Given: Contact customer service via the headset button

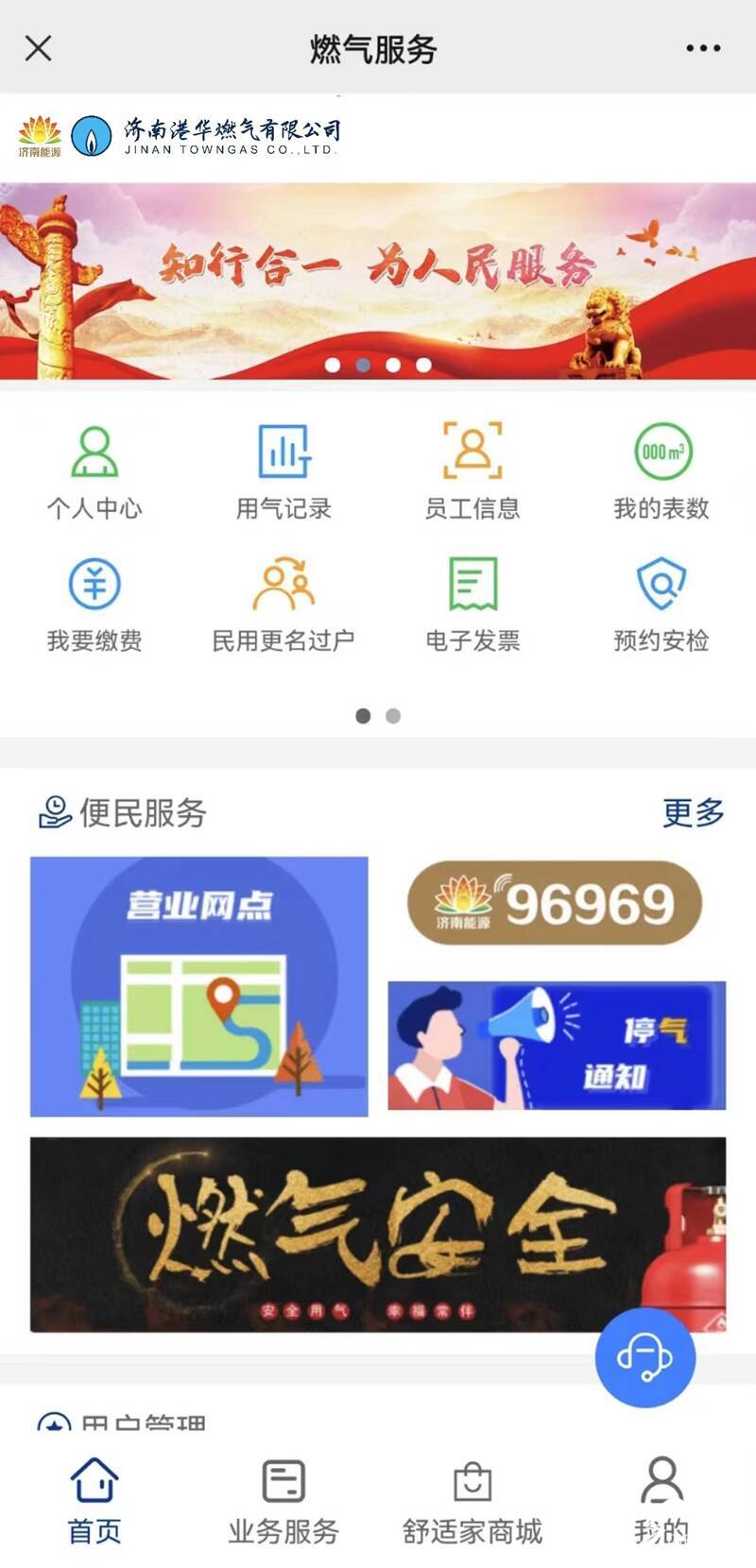Looking at the screenshot, I should (645, 1357).
